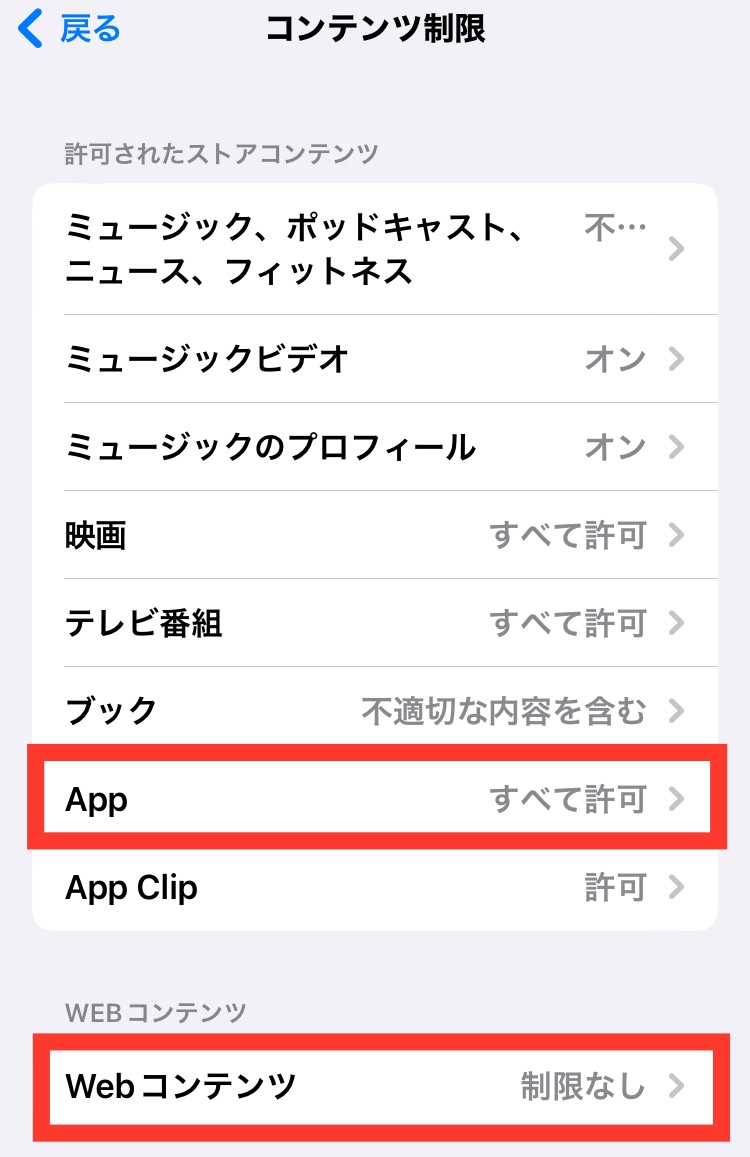750x1157 pixels.
Task: Open ミュージック、ポッドキャスト、ニュース、フィットネス settings
Action: click(x=374, y=249)
